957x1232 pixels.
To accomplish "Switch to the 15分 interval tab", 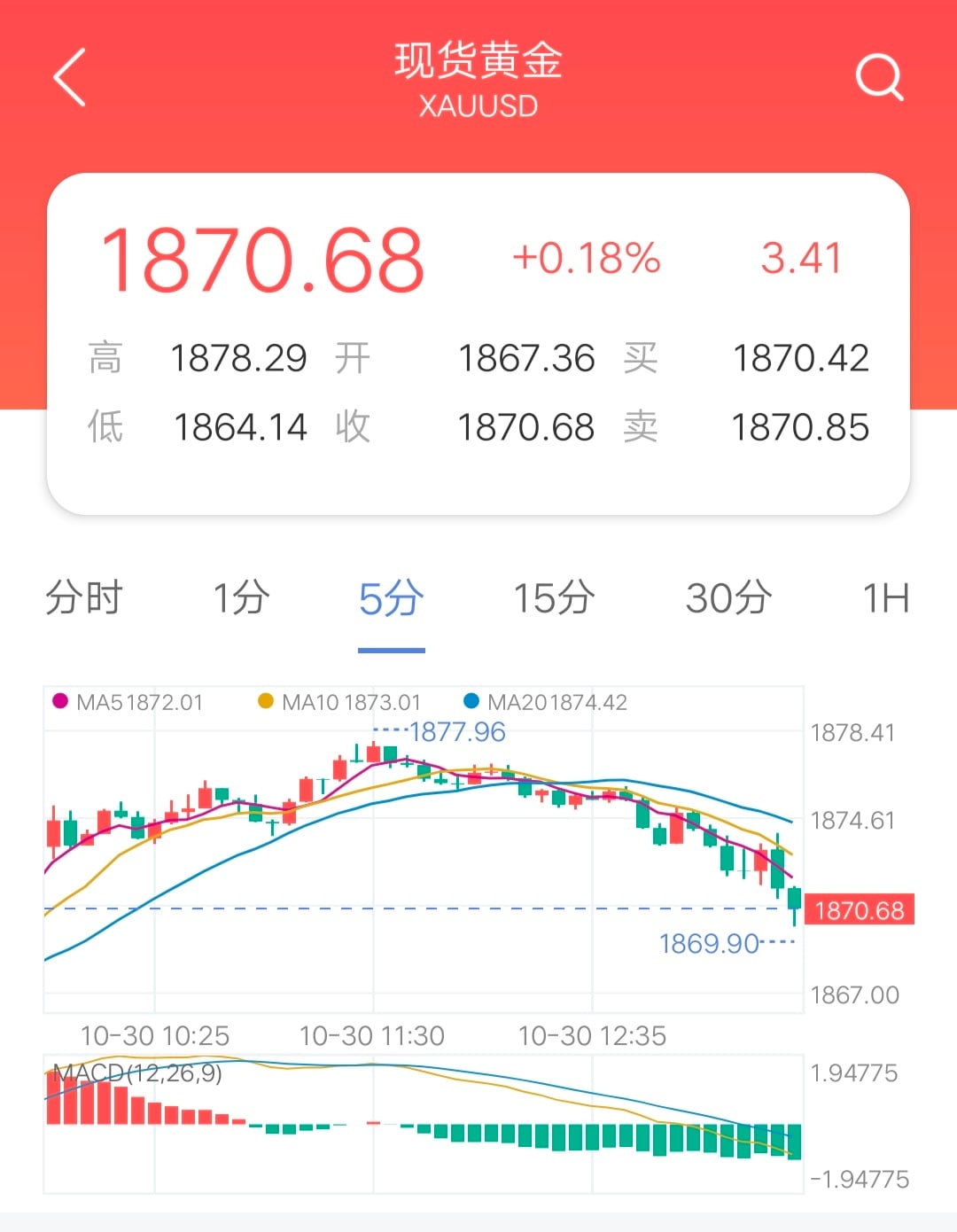I will pyautogui.click(x=555, y=597).
